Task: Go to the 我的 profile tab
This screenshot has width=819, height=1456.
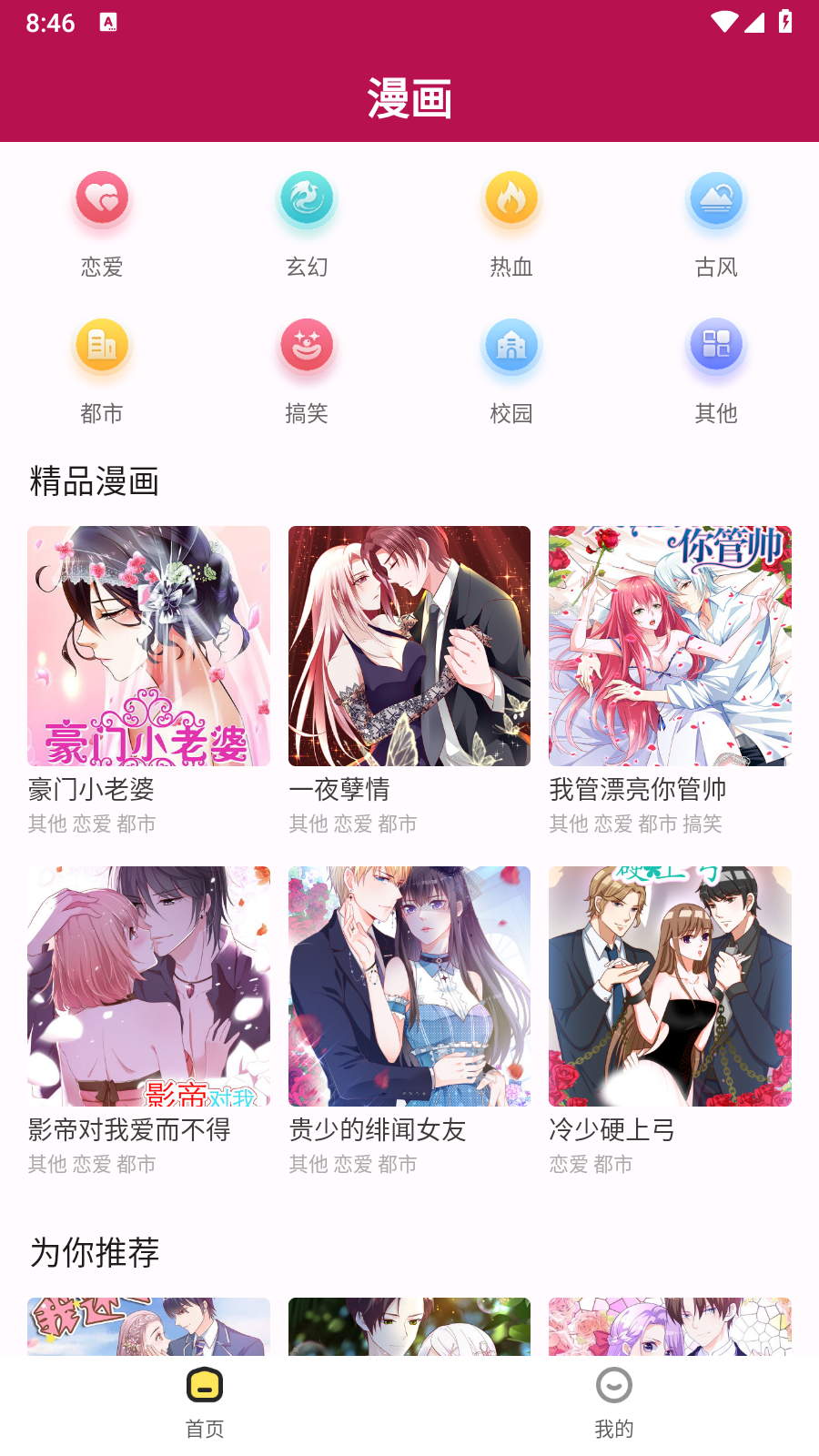Action: [x=614, y=1403]
